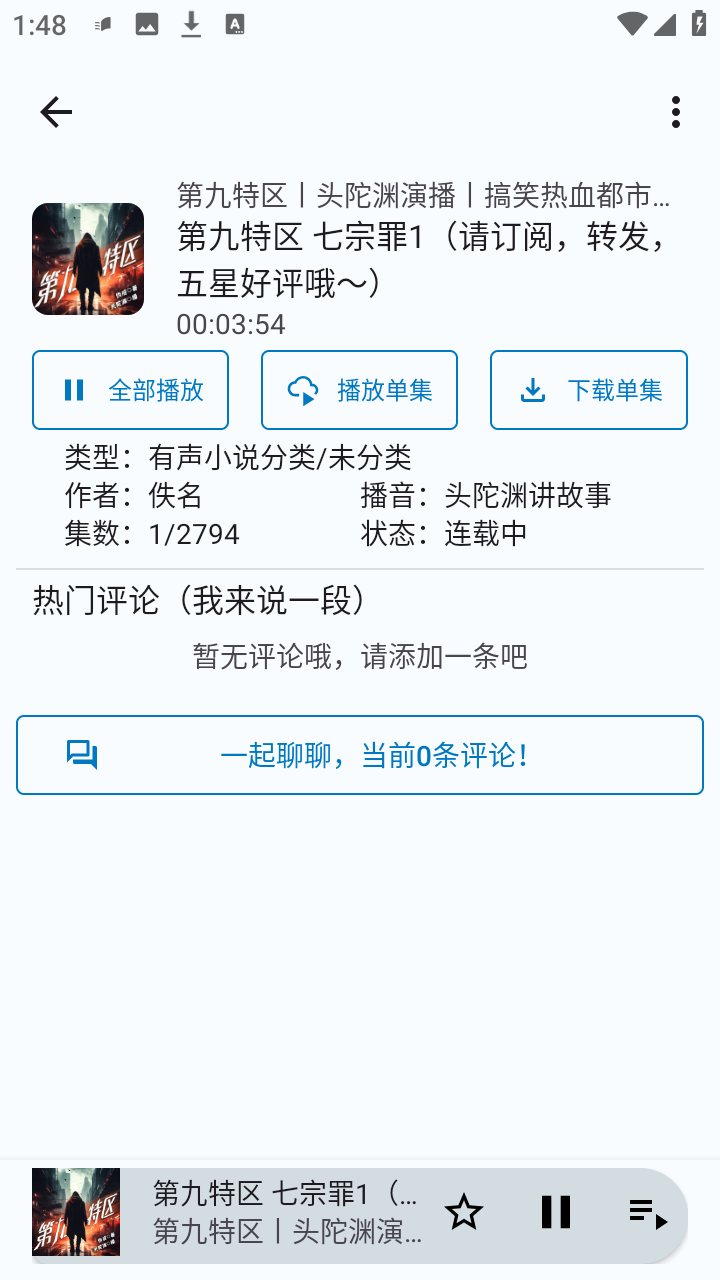This screenshot has width=720, height=1280.
Task: Tap the battery indicator in status bar
Action: [697, 25]
